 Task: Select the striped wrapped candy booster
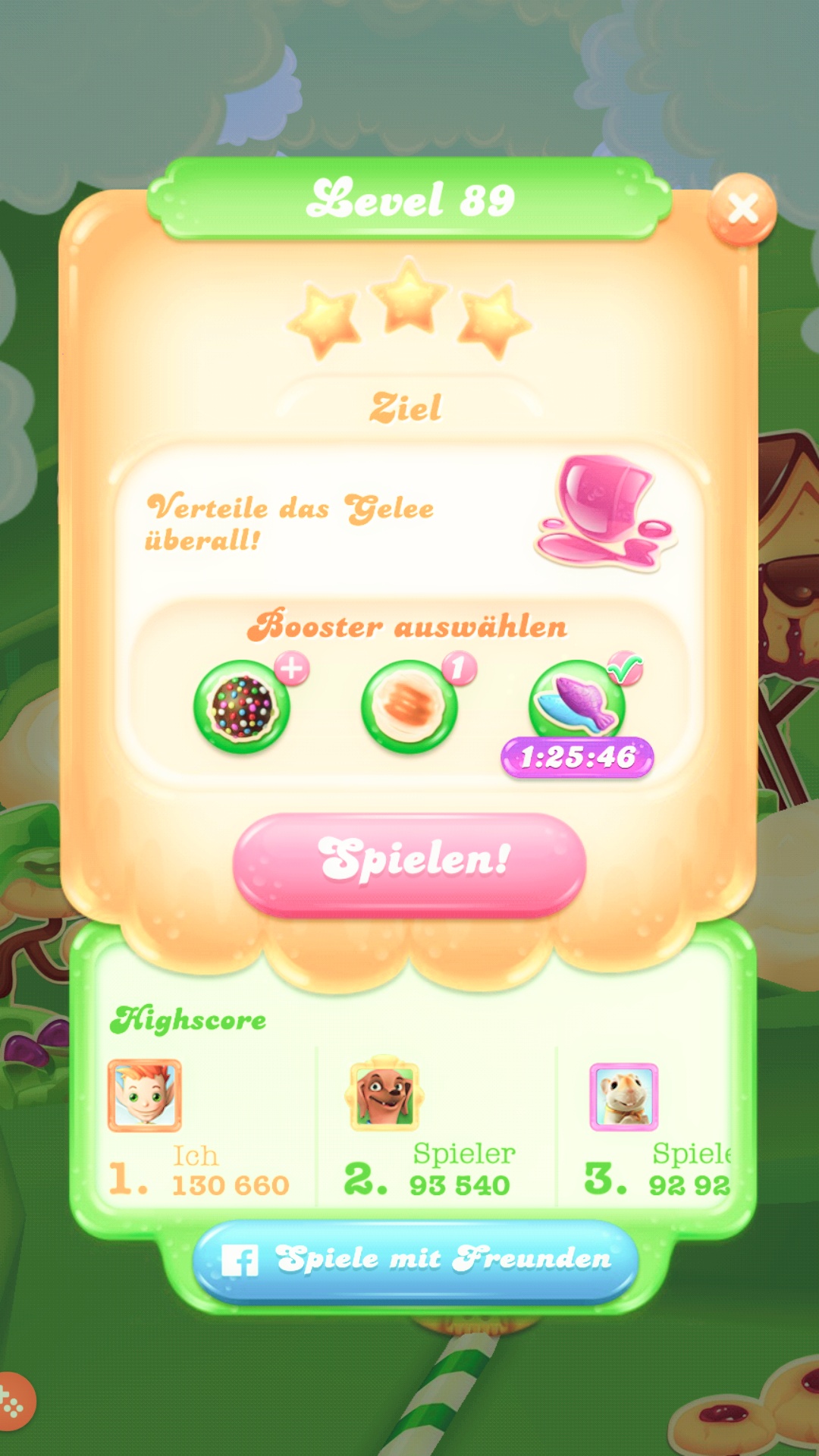(x=409, y=707)
